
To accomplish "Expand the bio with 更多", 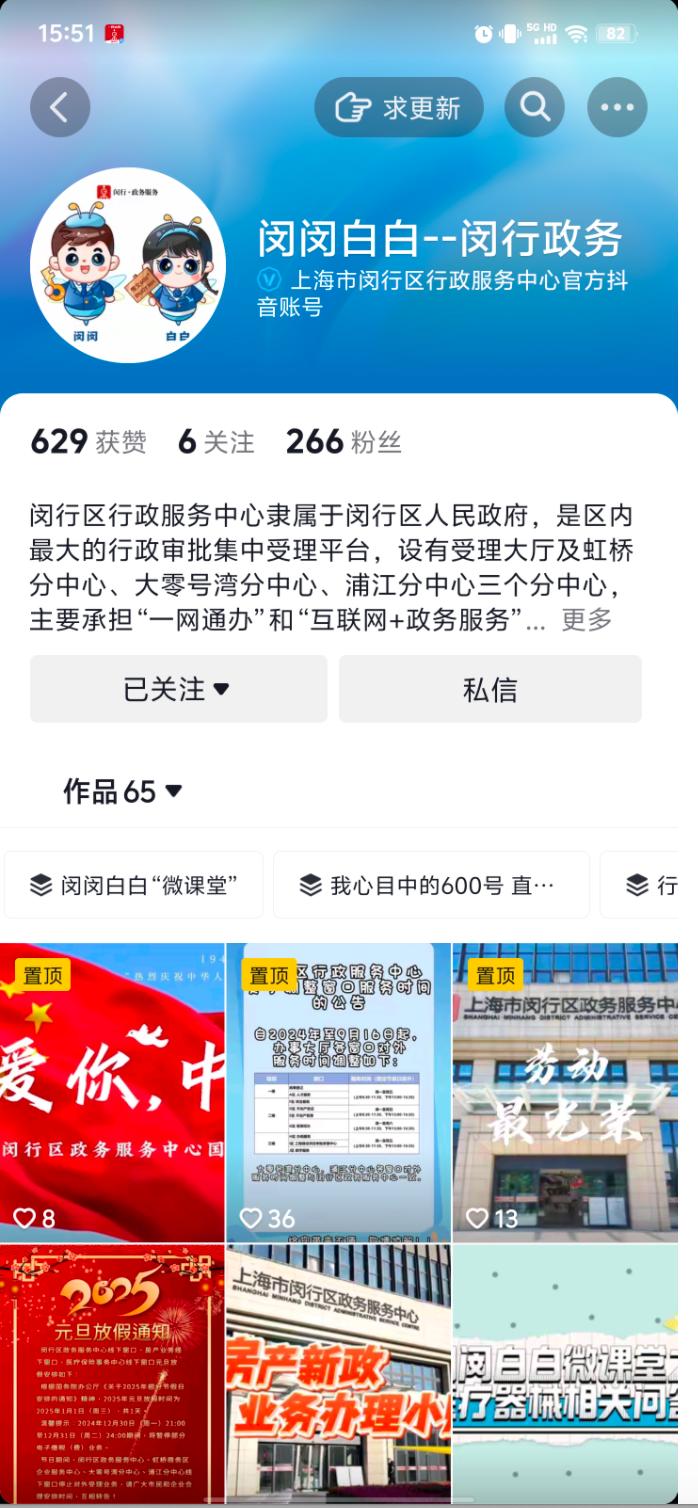I will tap(586, 619).
